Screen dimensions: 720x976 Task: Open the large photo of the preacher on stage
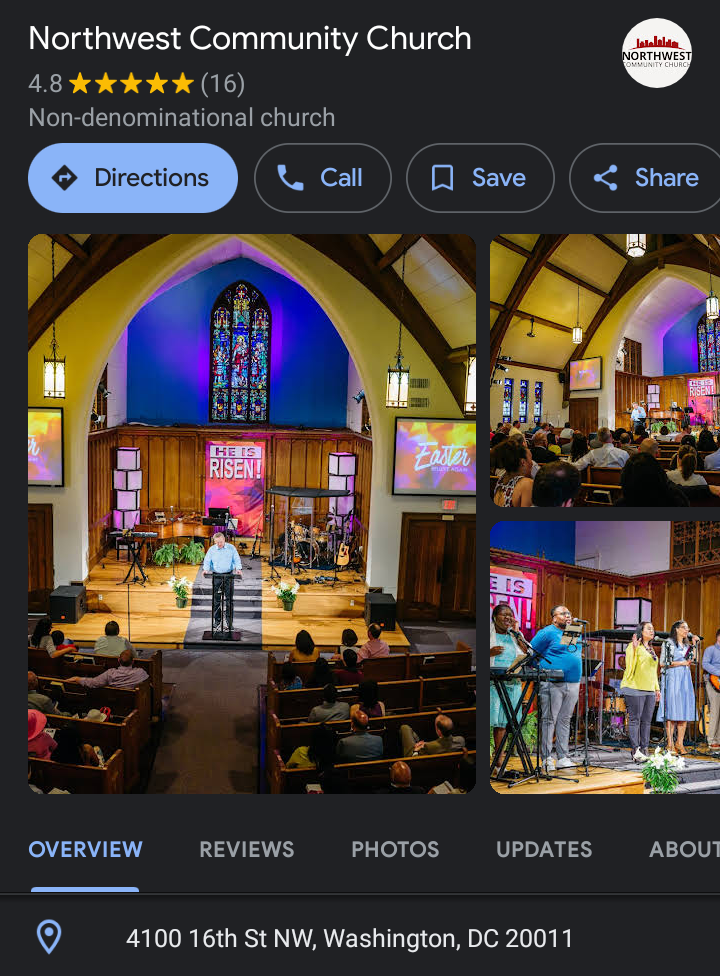point(251,513)
